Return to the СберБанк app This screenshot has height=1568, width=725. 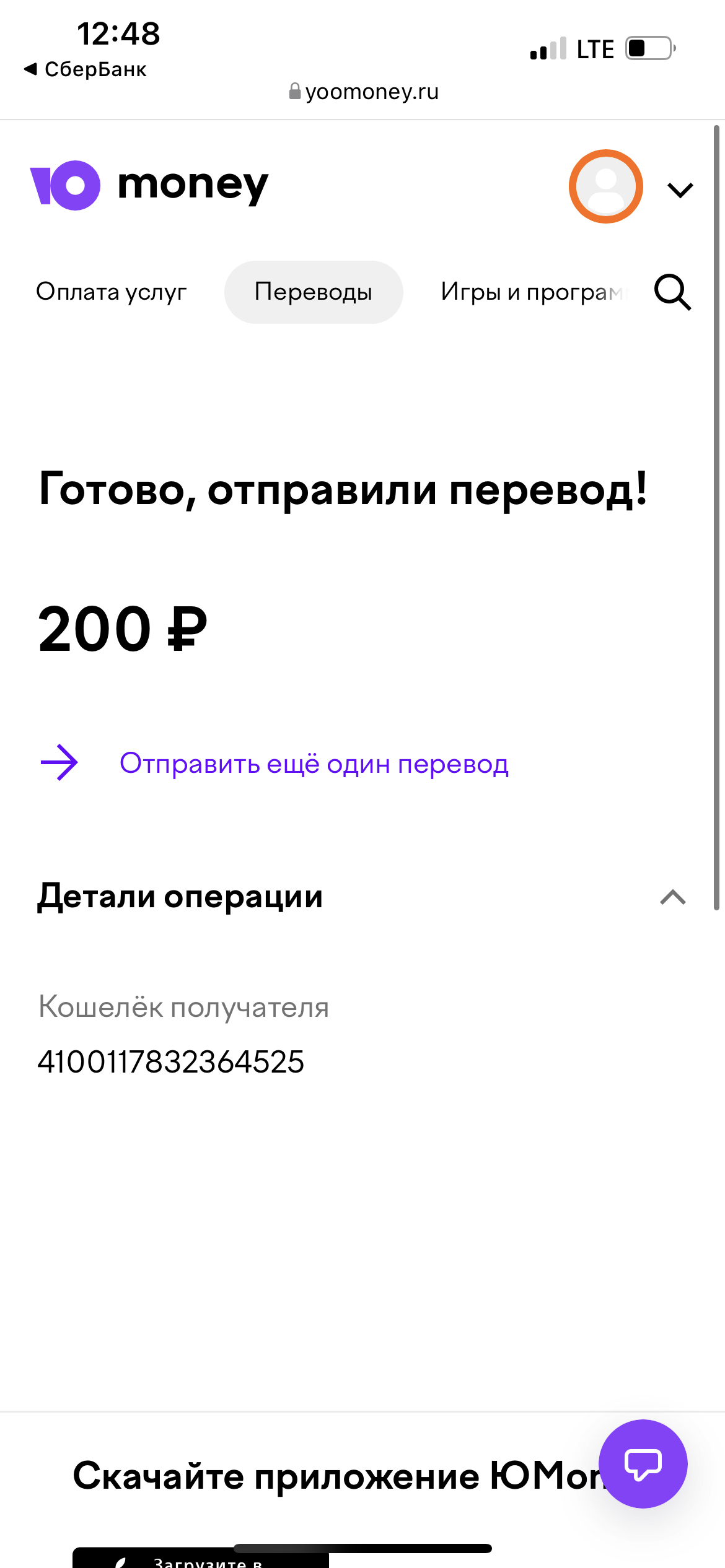pos(86,69)
